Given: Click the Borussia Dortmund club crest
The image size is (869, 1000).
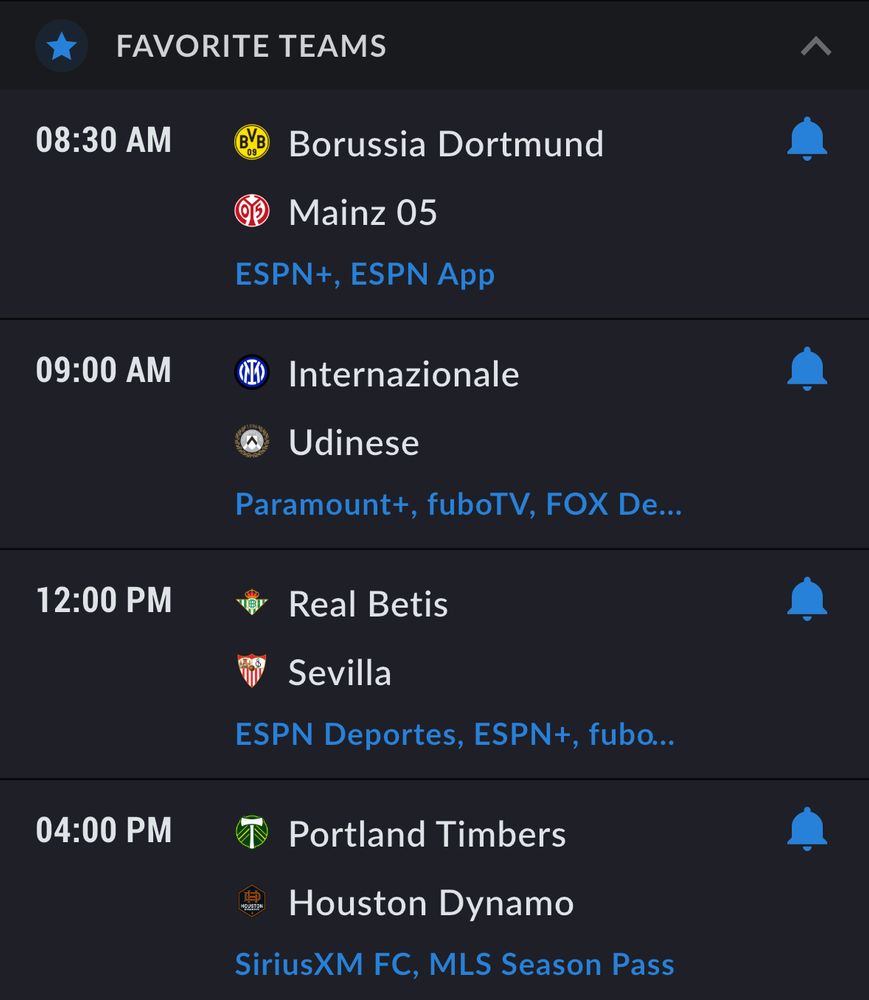Looking at the screenshot, I should (251, 143).
